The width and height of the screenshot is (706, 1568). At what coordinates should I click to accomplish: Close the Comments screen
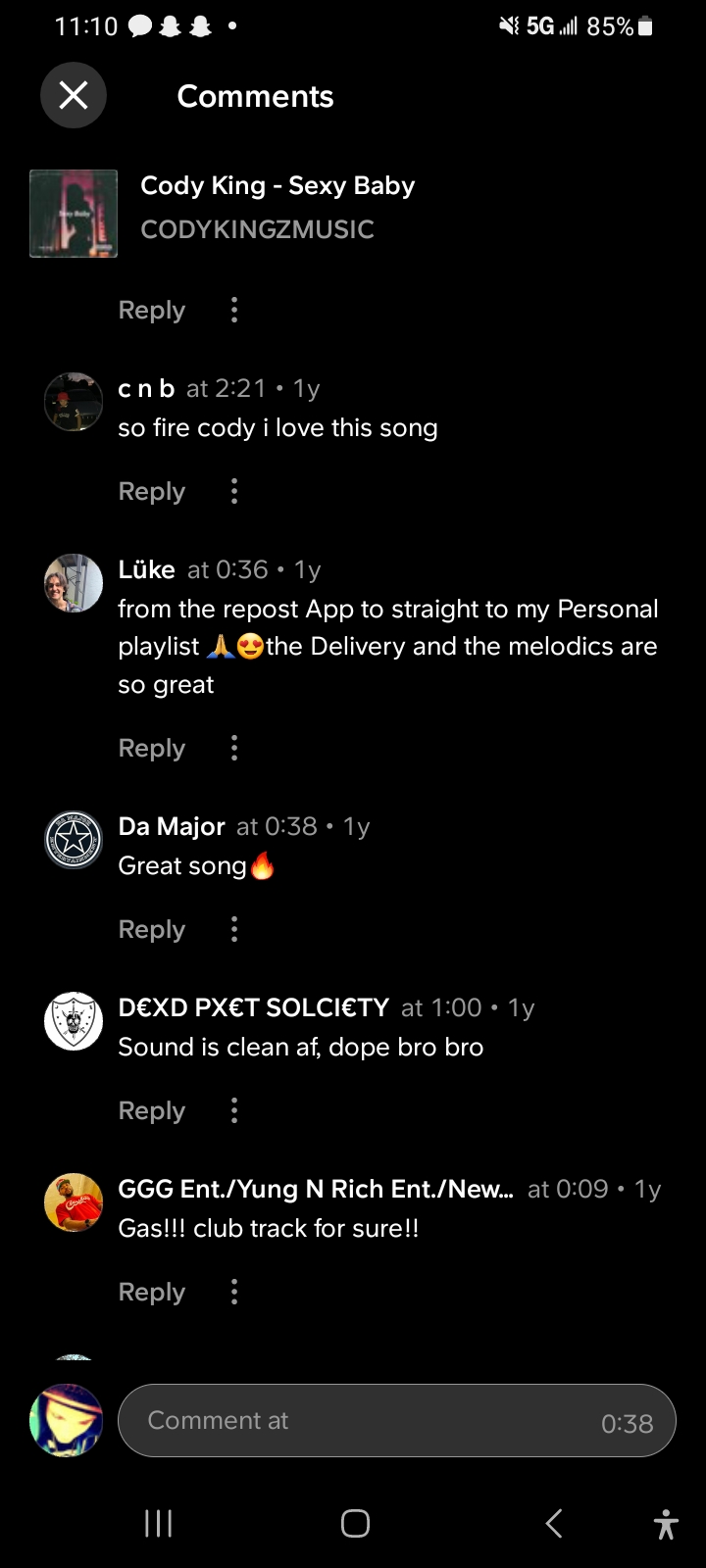(x=74, y=95)
